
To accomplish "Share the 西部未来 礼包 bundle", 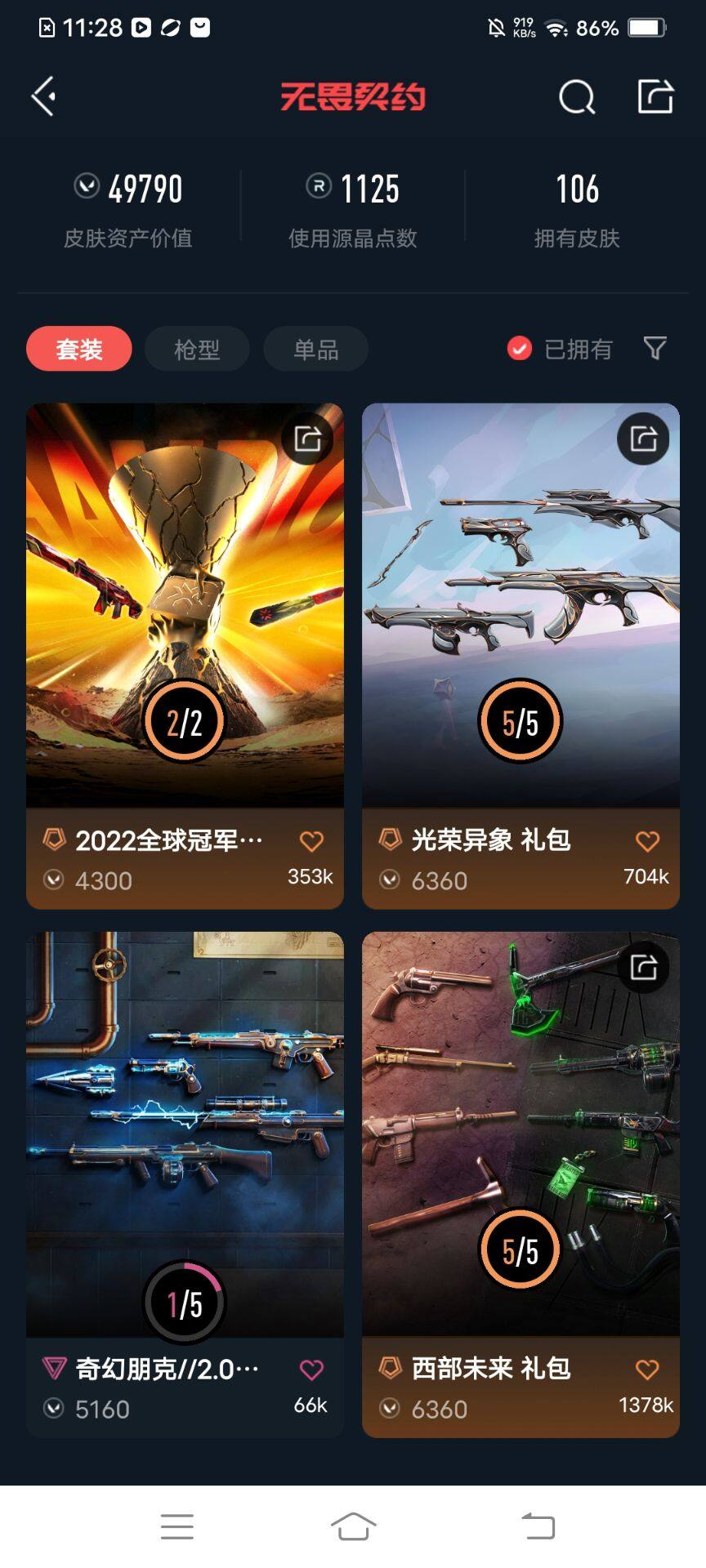I will click(x=643, y=967).
